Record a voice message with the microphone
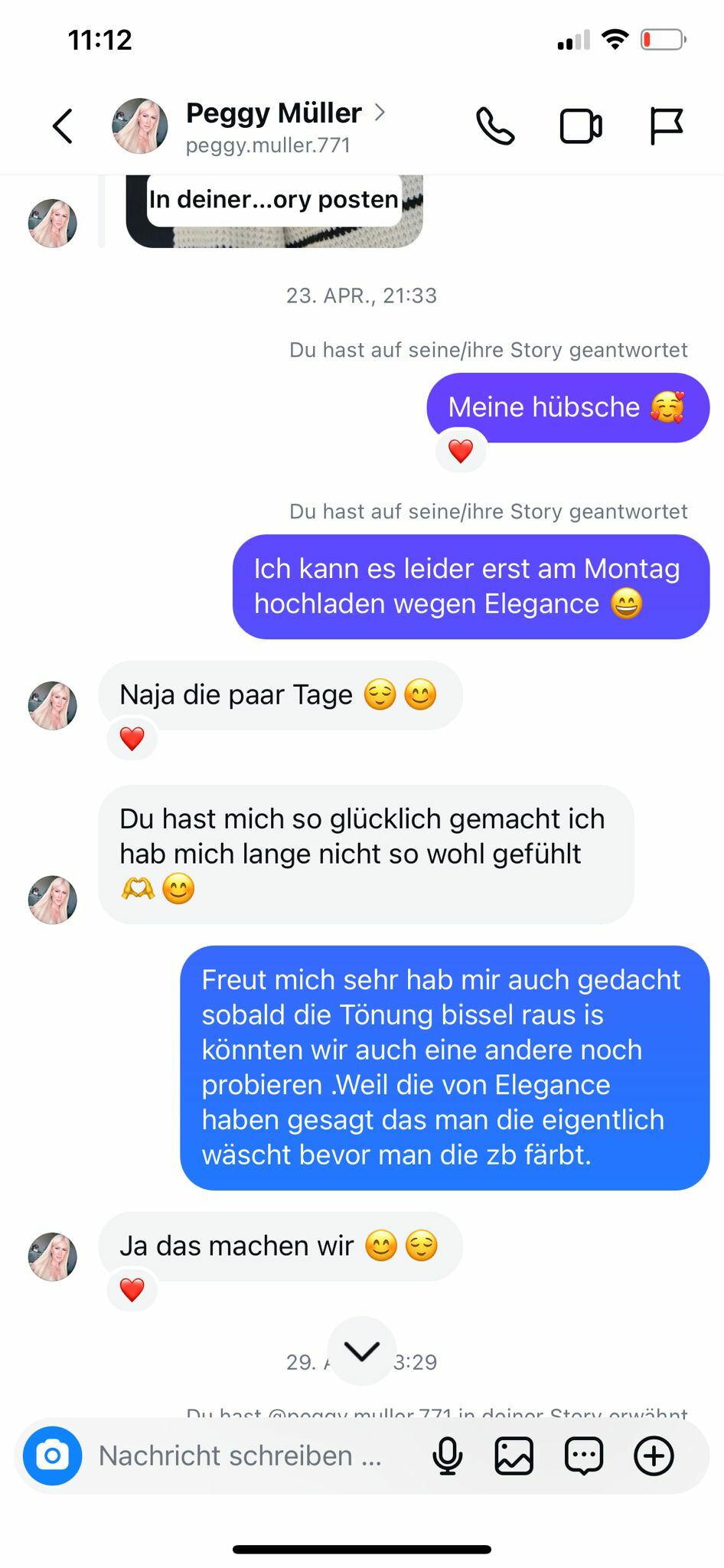Screen dimensions: 724x1568 point(448,1455)
